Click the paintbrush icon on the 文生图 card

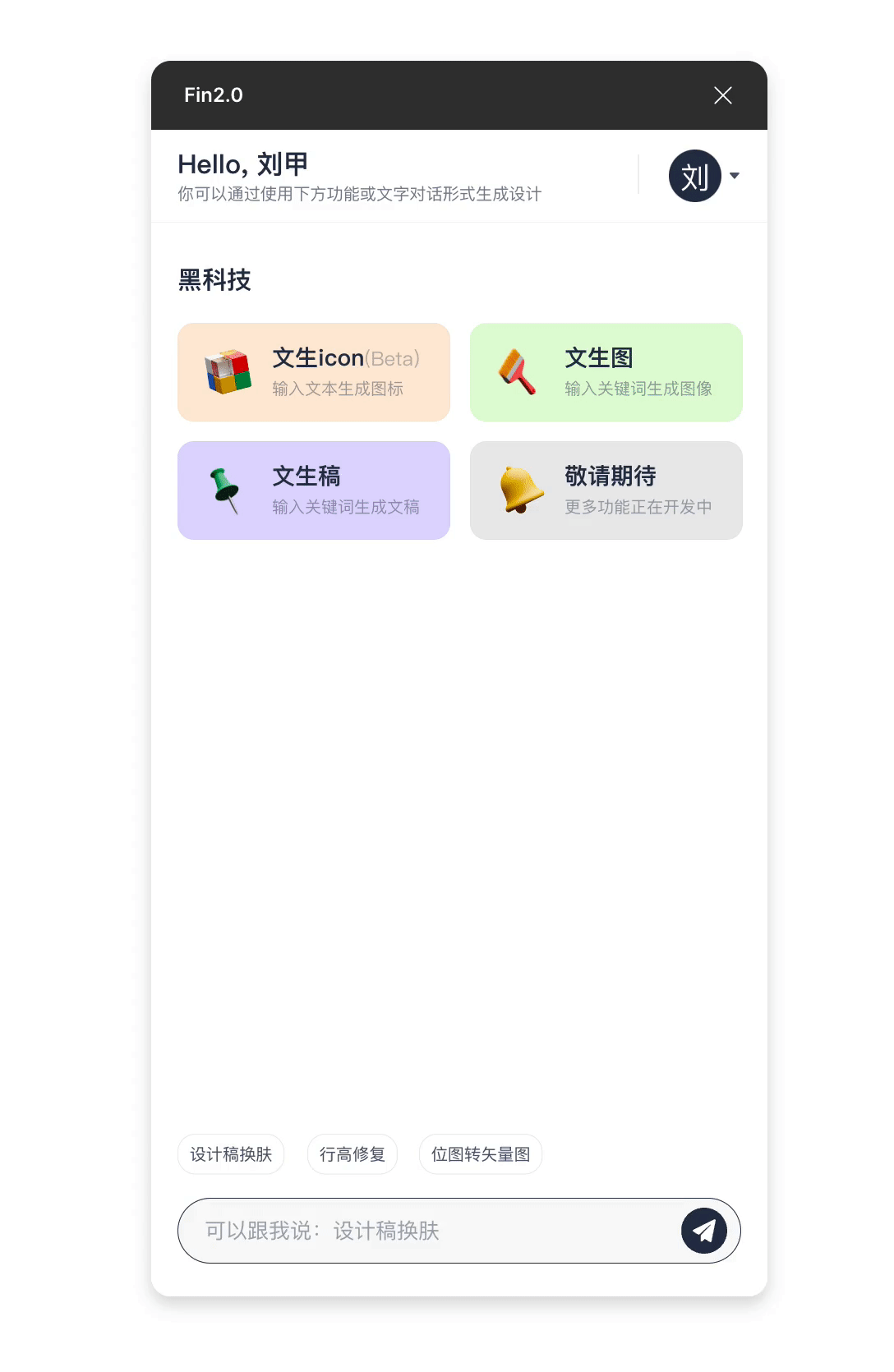(518, 371)
